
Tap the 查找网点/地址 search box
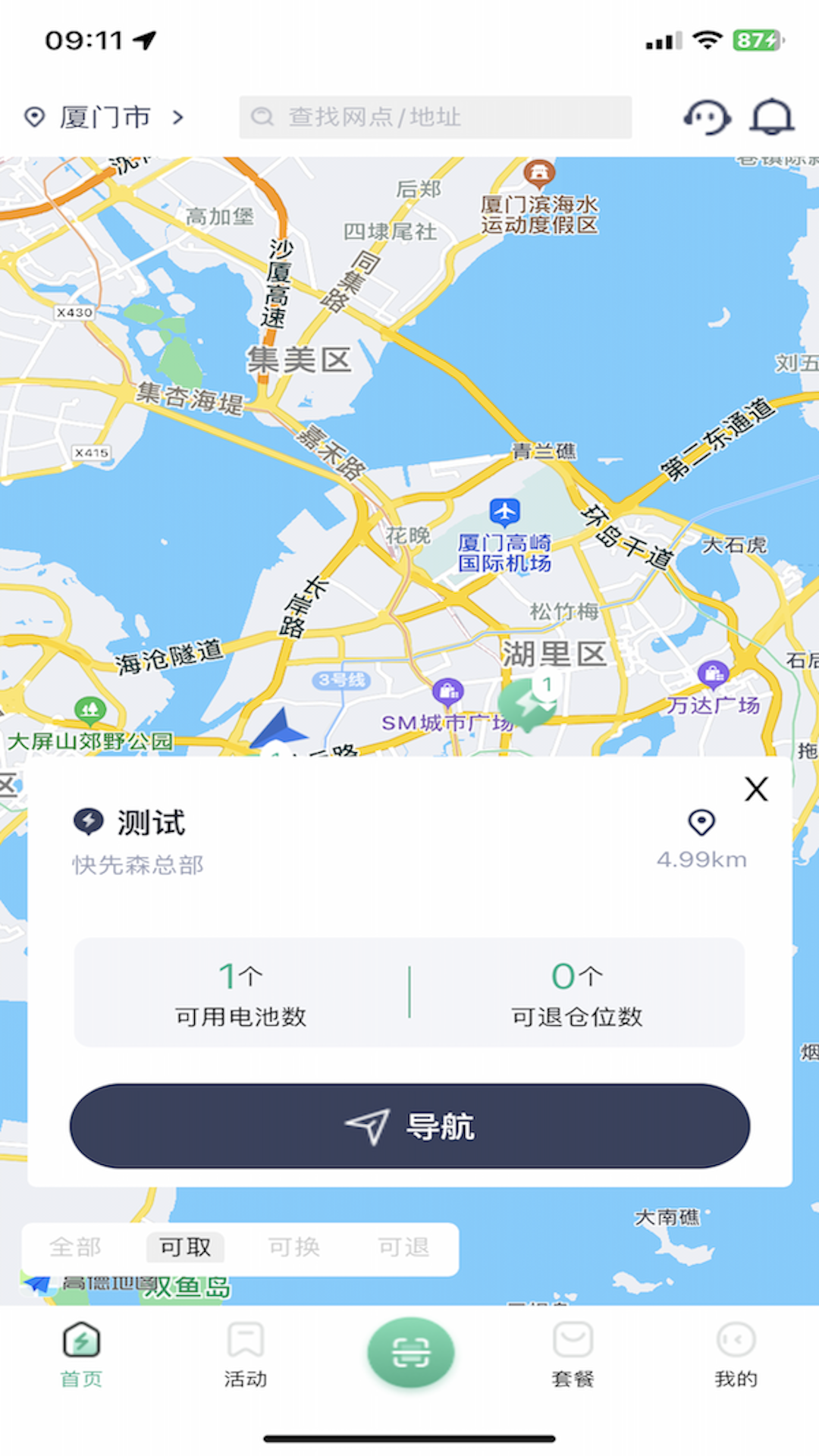click(x=435, y=118)
